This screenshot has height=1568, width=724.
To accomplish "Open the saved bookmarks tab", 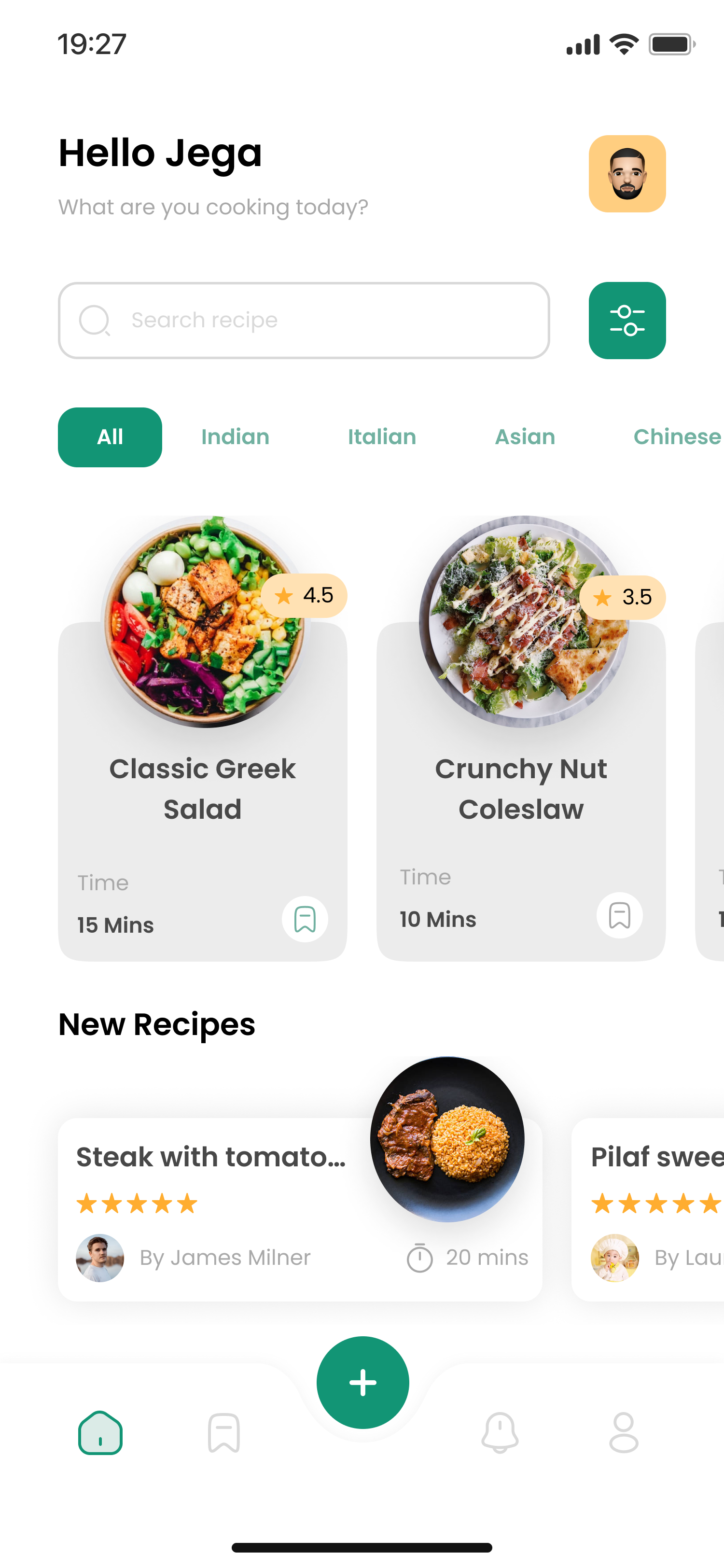I will (x=224, y=1433).
